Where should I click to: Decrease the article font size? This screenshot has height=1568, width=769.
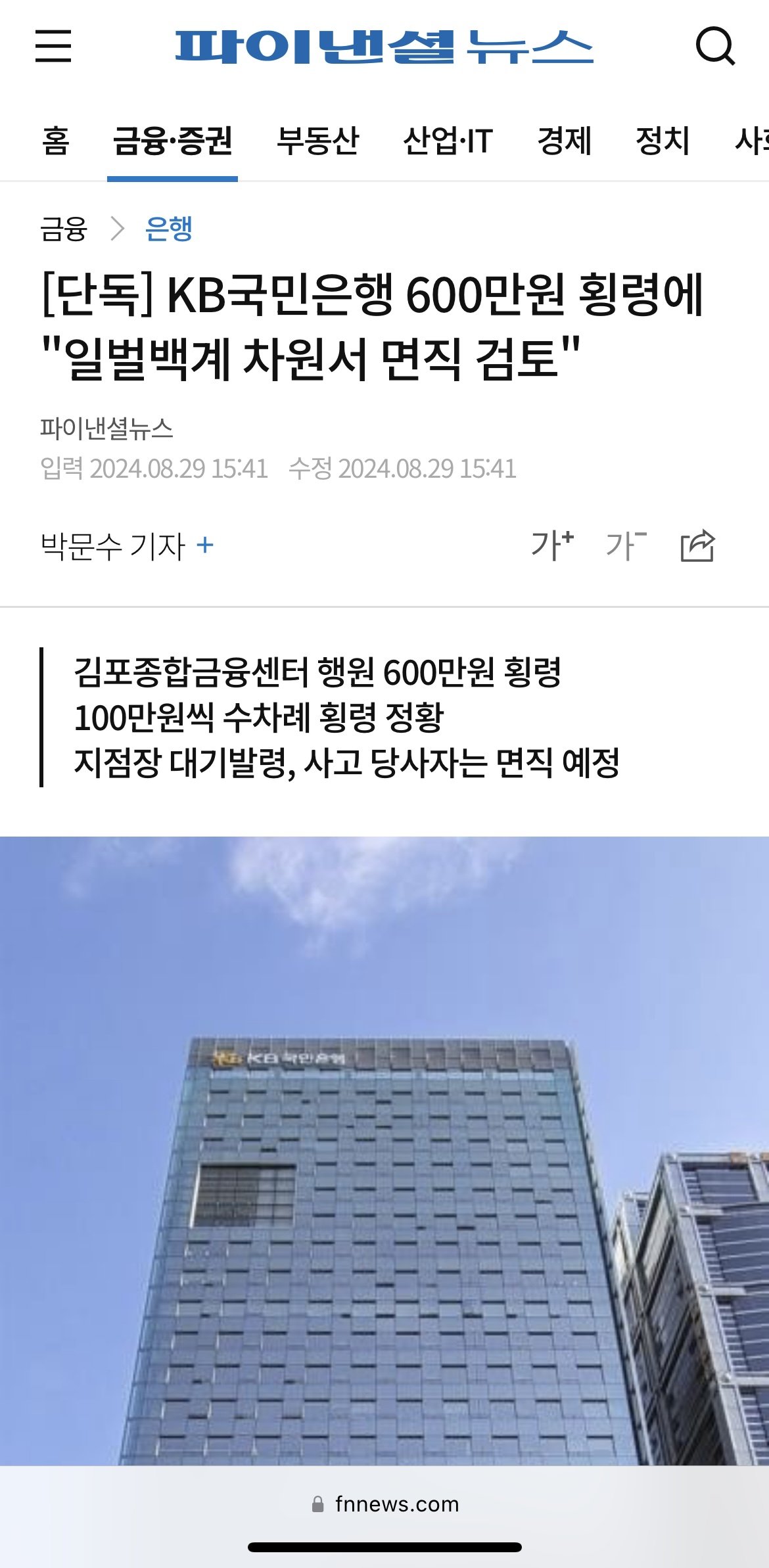click(x=626, y=545)
